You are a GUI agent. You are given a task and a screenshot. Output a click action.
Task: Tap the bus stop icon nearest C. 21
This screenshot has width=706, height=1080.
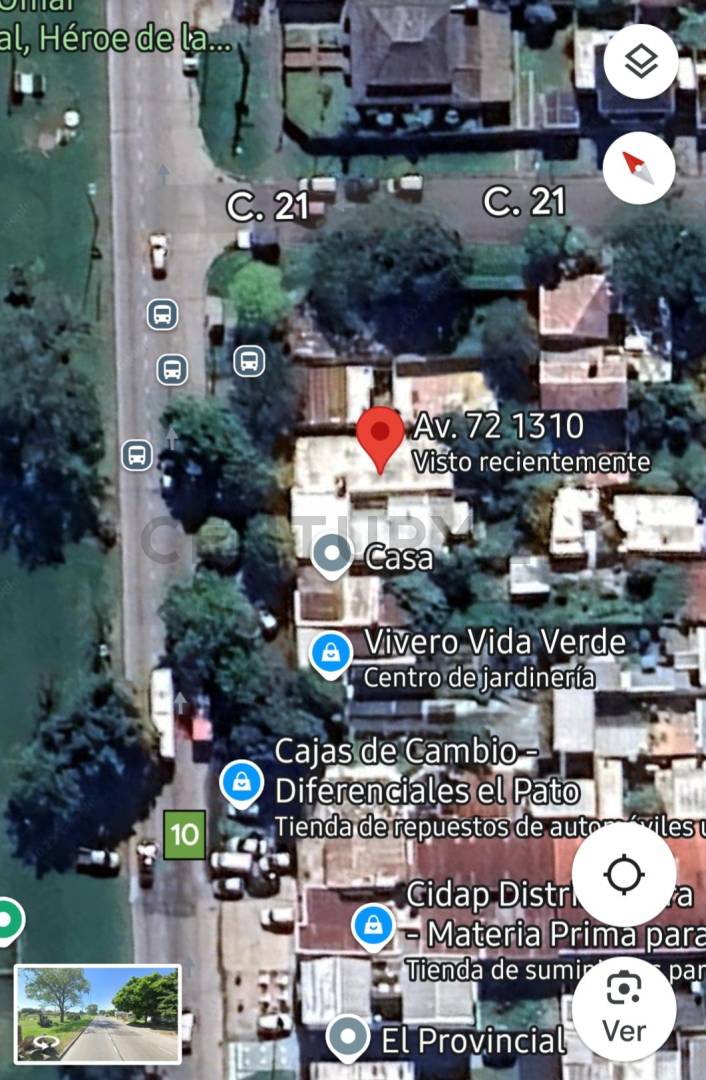(162, 314)
